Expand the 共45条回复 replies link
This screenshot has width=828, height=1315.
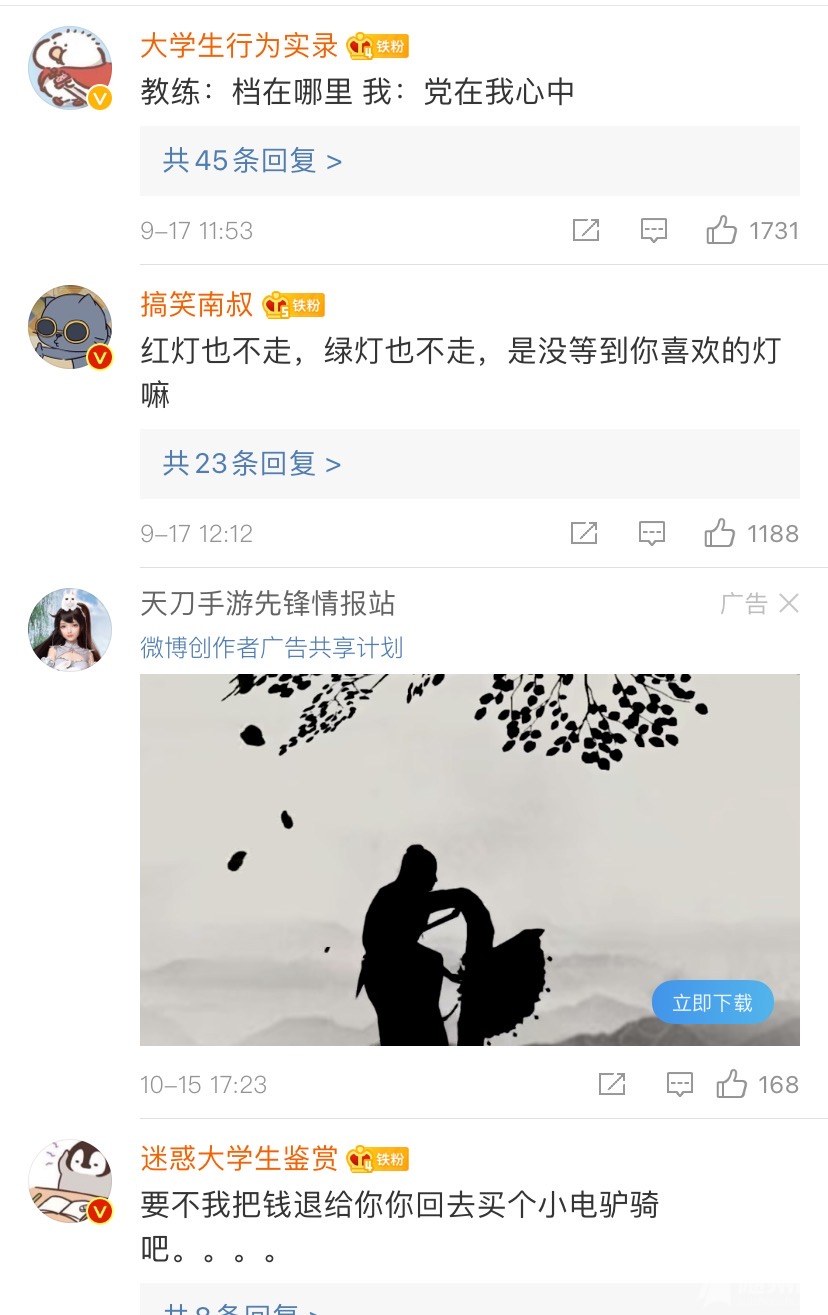pos(252,161)
